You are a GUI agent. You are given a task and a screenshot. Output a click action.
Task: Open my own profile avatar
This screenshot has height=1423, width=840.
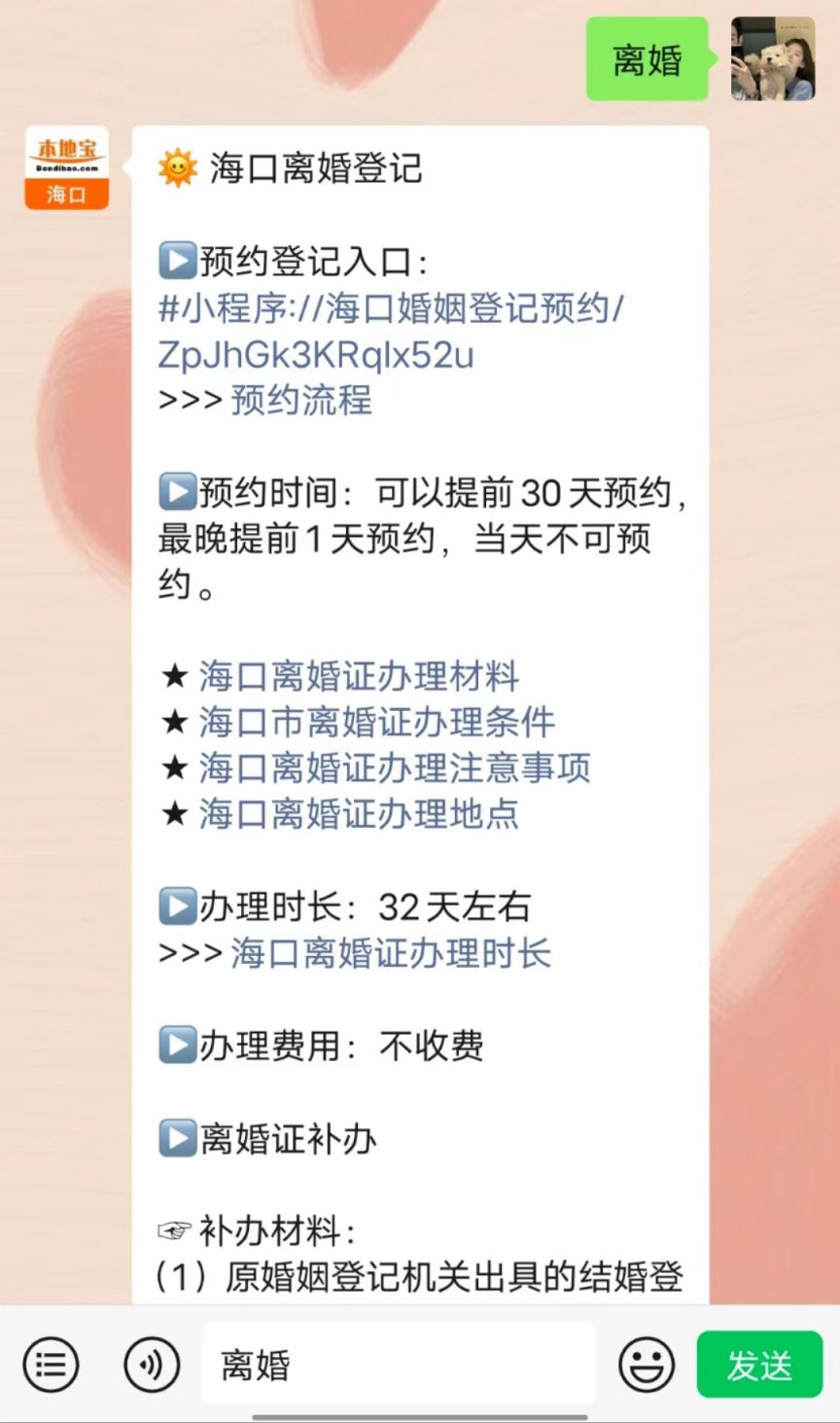click(x=773, y=59)
